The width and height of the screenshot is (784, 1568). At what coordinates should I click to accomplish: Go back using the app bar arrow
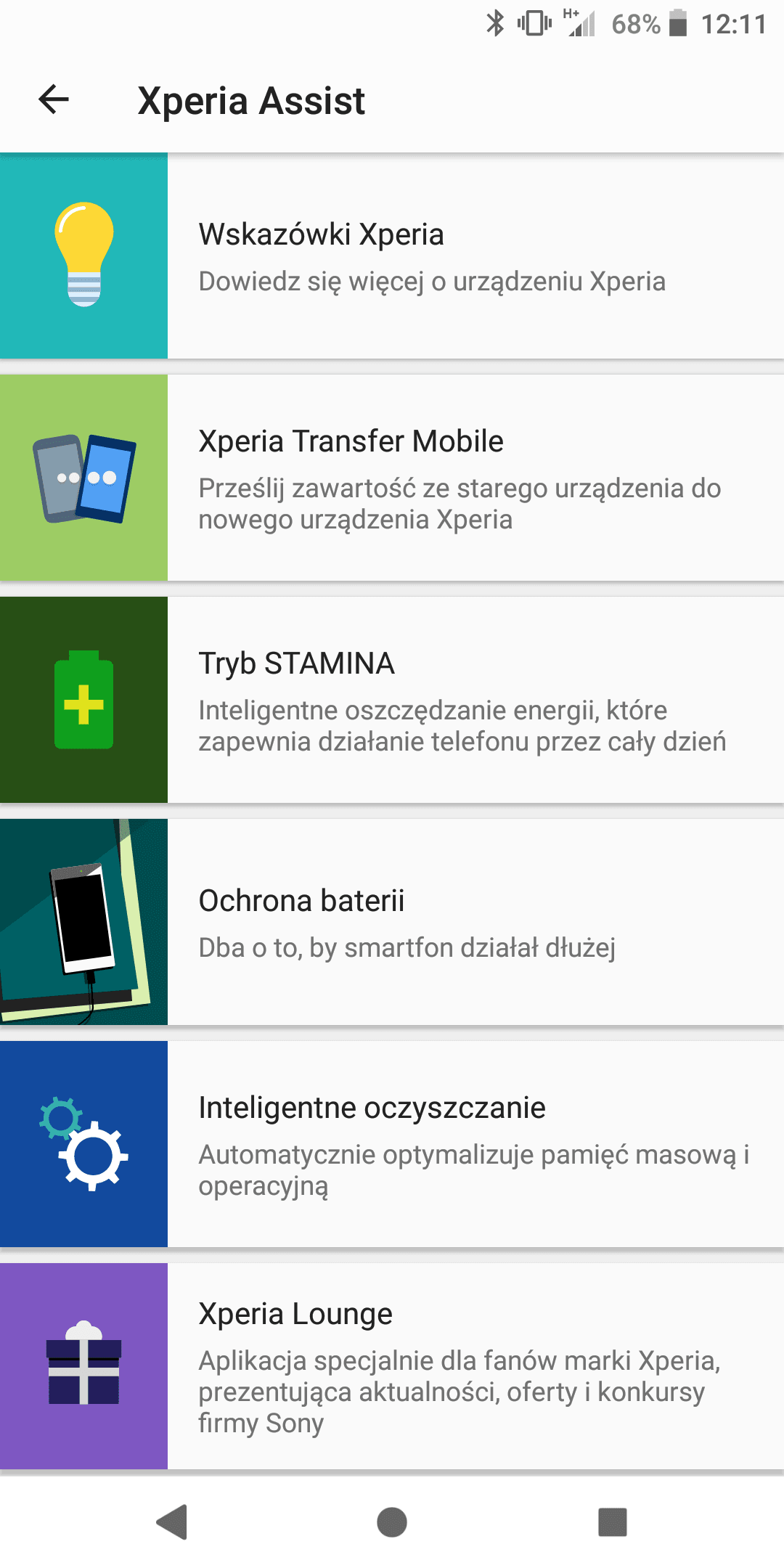(54, 99)
